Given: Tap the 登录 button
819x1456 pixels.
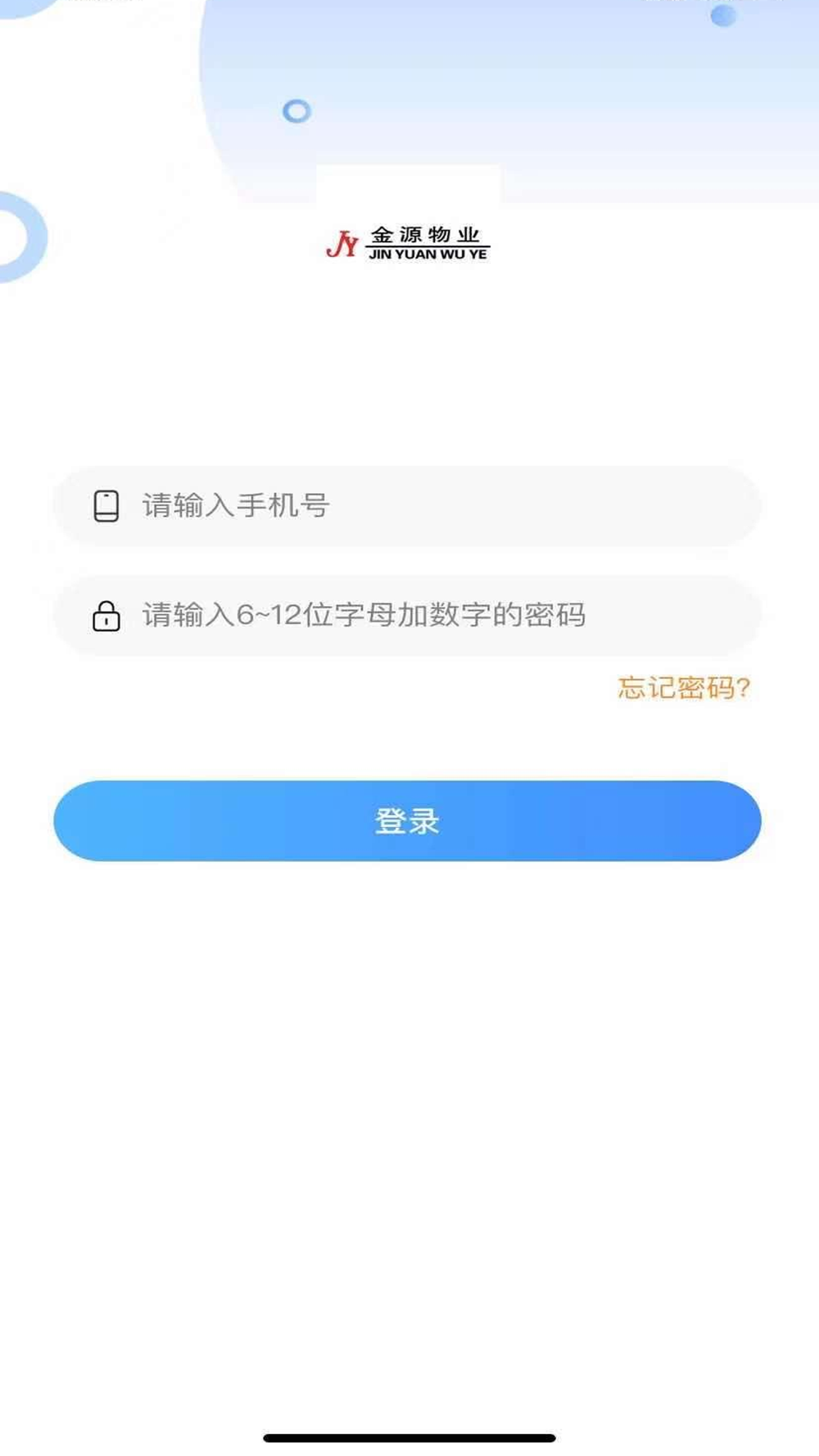Looking at the screenshot, I should 407,821.
